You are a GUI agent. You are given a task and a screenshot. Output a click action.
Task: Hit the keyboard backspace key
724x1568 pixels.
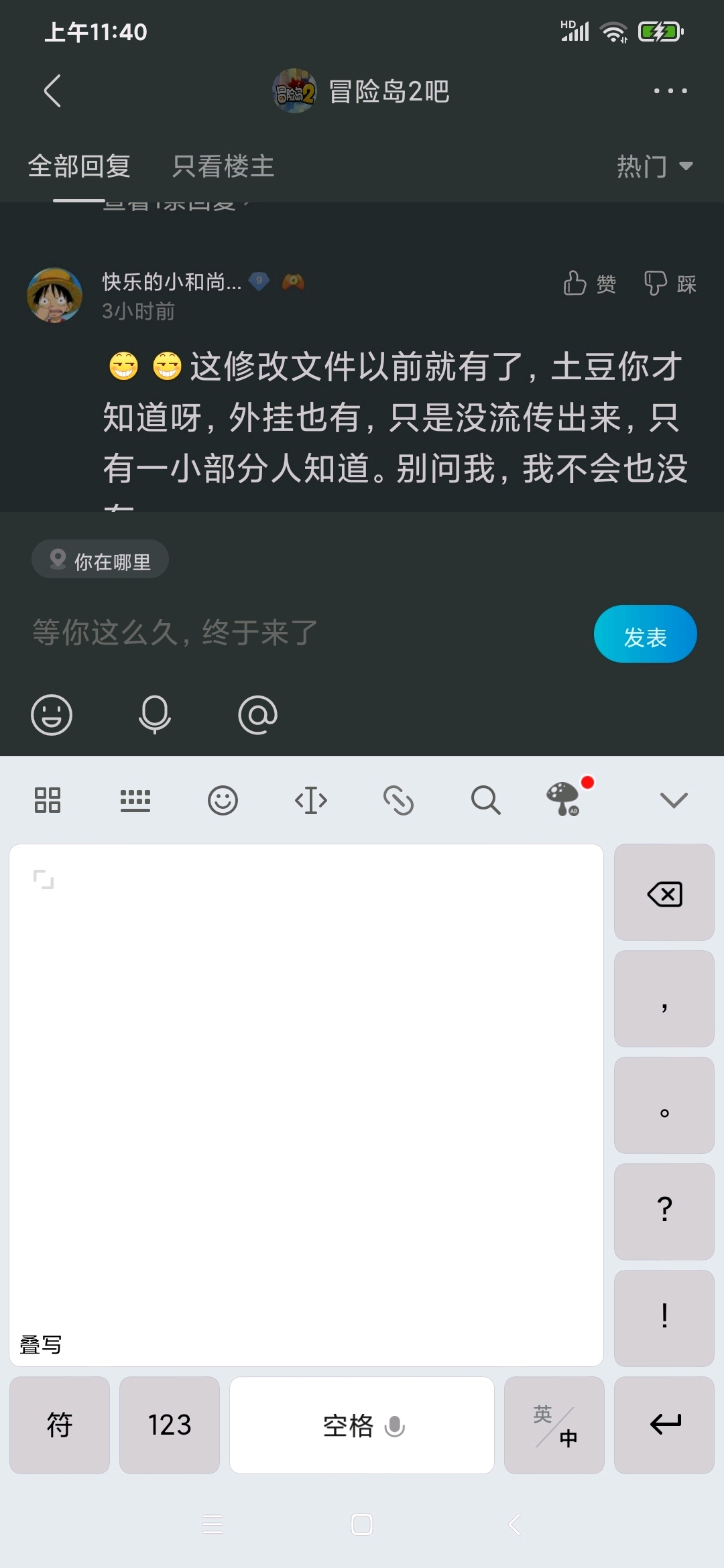664,893
